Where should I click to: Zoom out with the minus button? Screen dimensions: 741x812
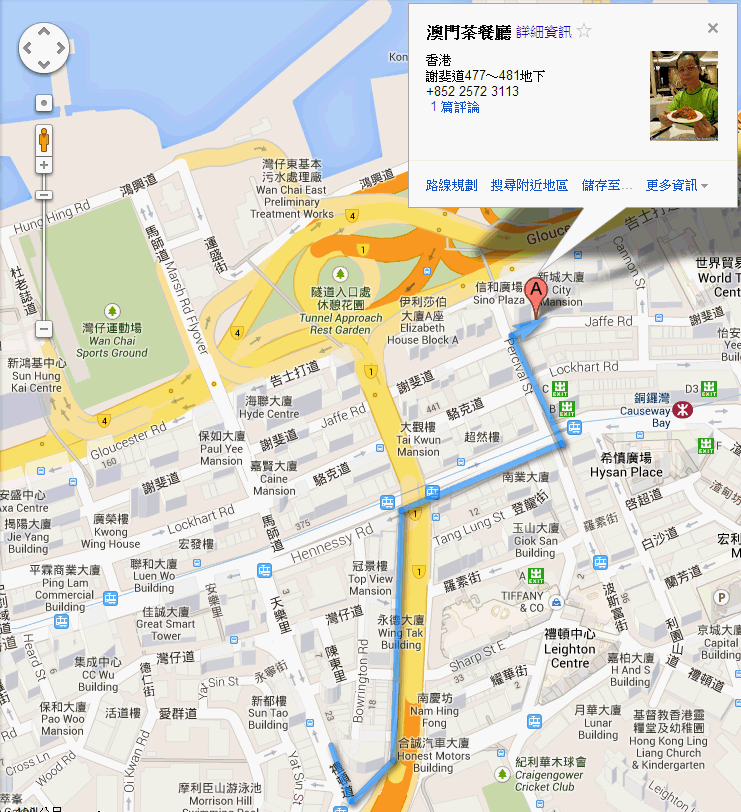click(44, 328)
